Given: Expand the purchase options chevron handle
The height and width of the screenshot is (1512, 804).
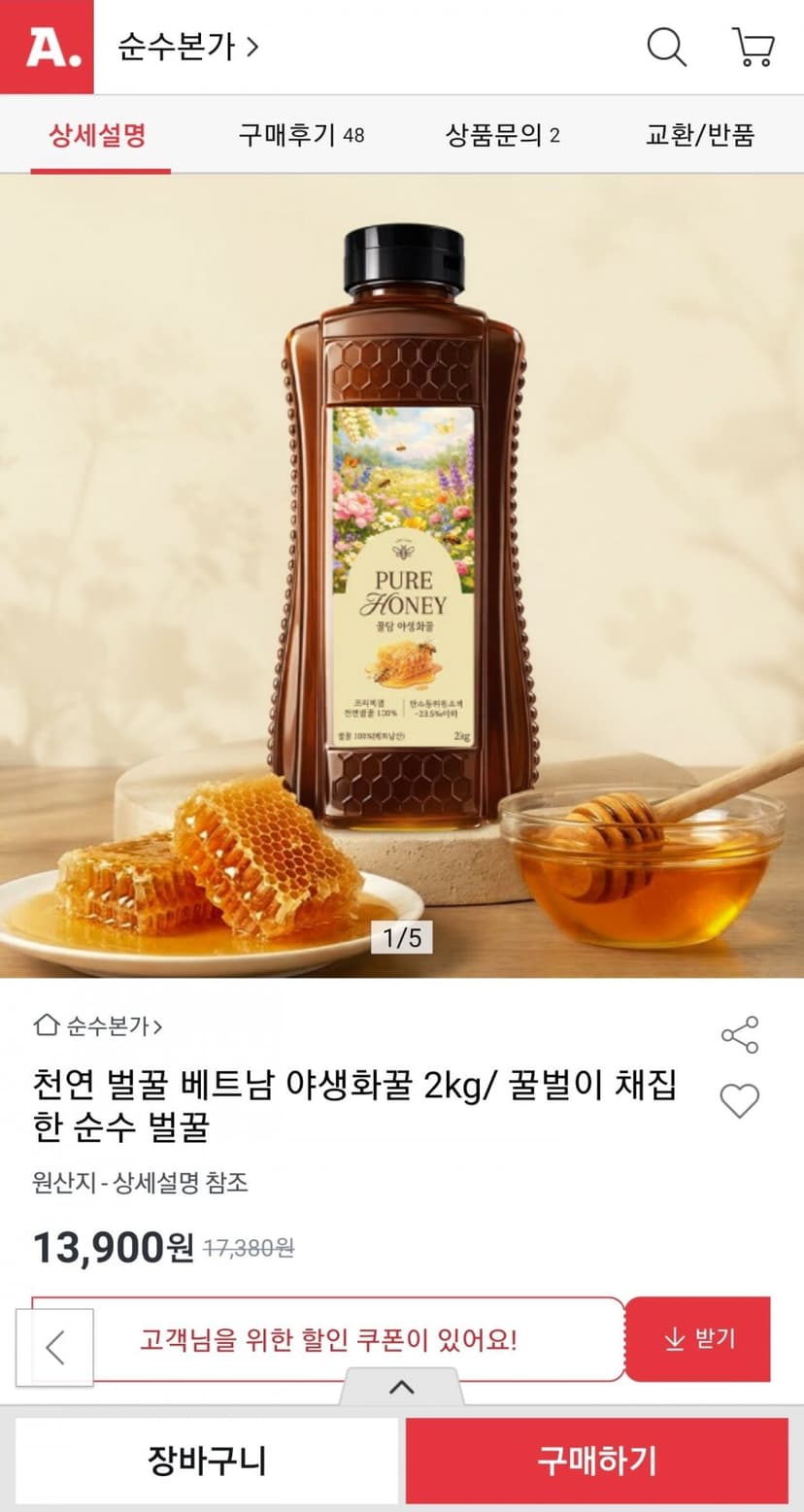Looking at the screenshot, I should [402, 1387].
